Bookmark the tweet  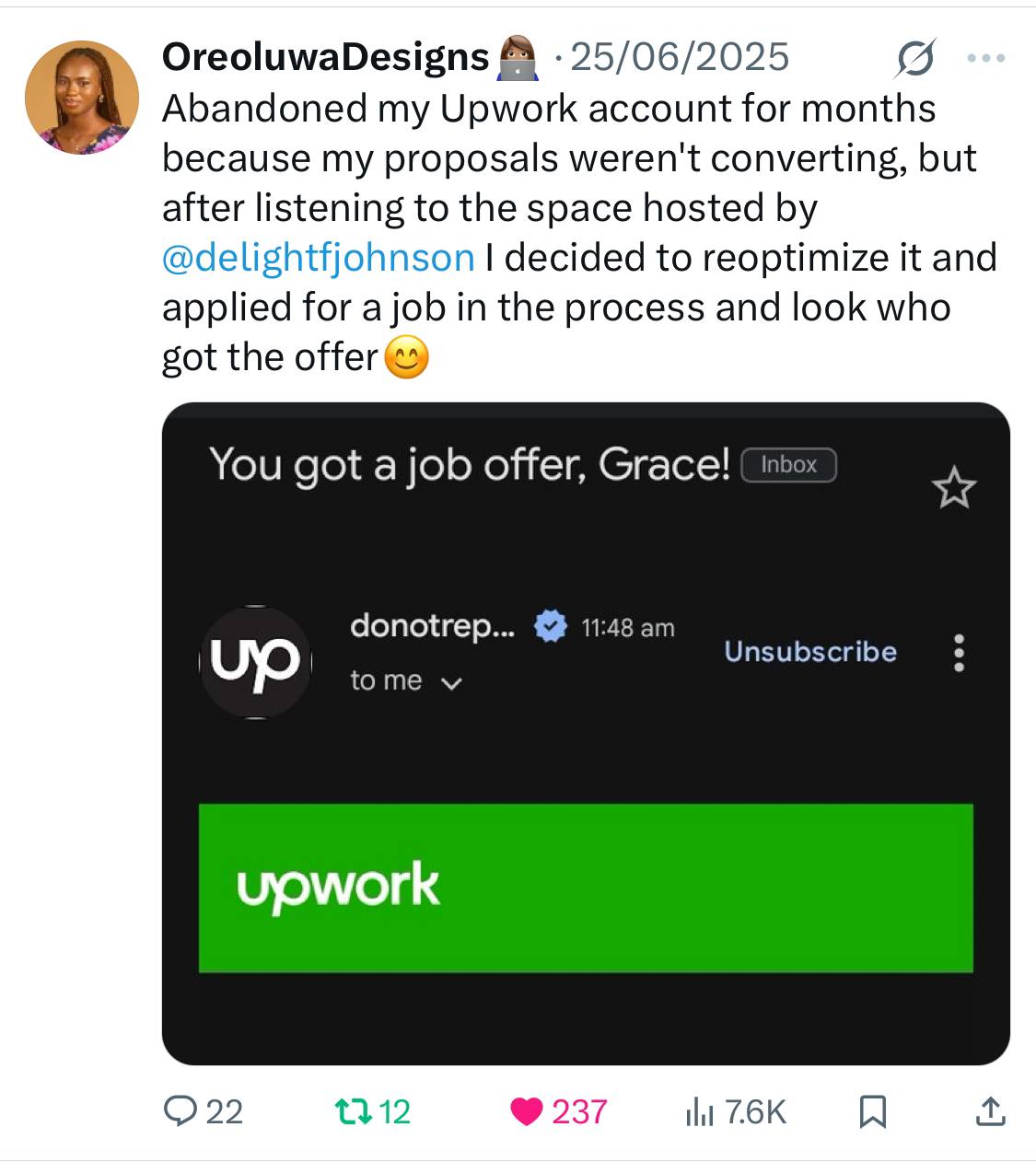[x=870, y=1112]
